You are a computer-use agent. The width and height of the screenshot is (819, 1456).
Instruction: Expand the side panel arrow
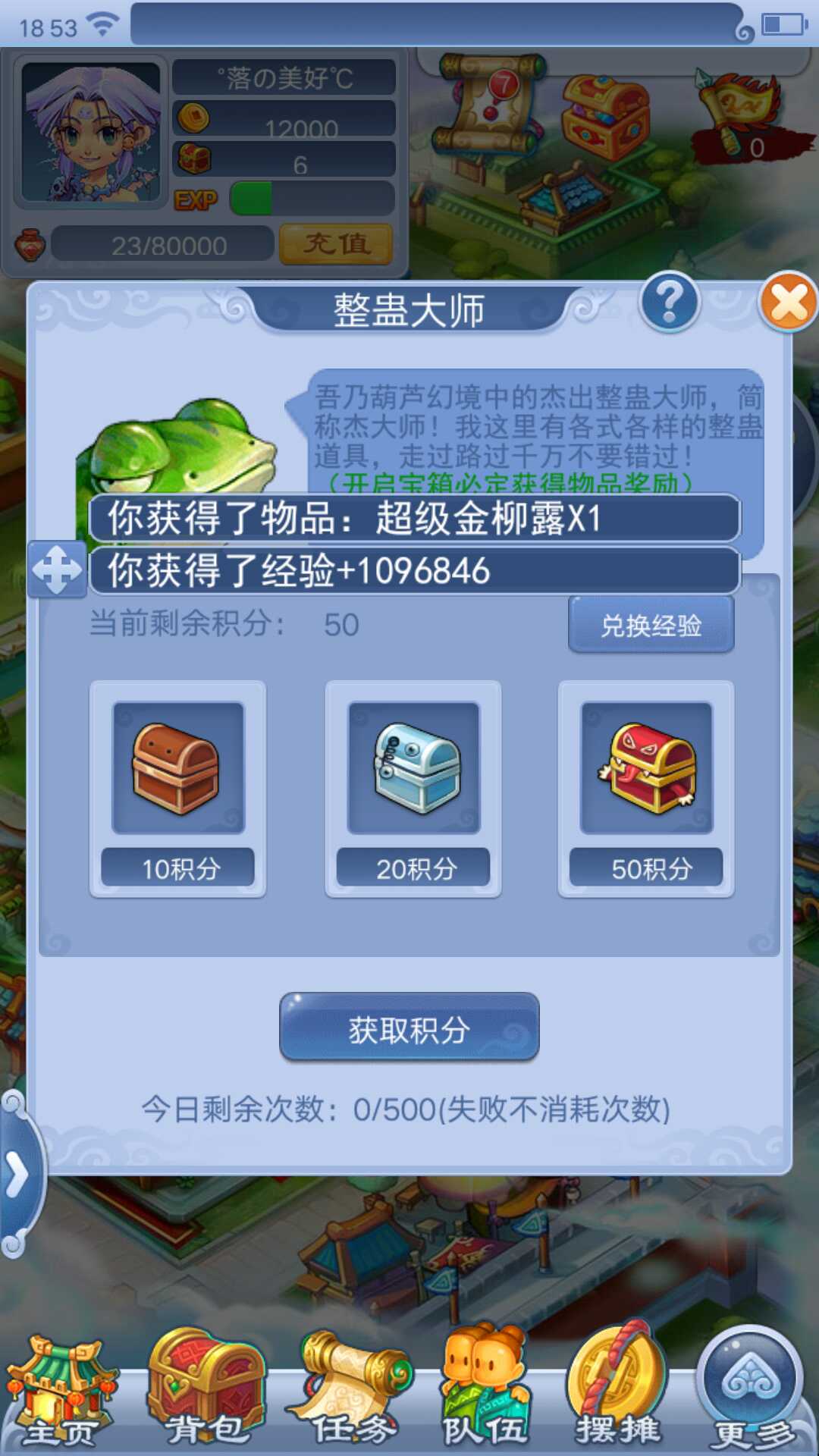tap(17, 1175)
